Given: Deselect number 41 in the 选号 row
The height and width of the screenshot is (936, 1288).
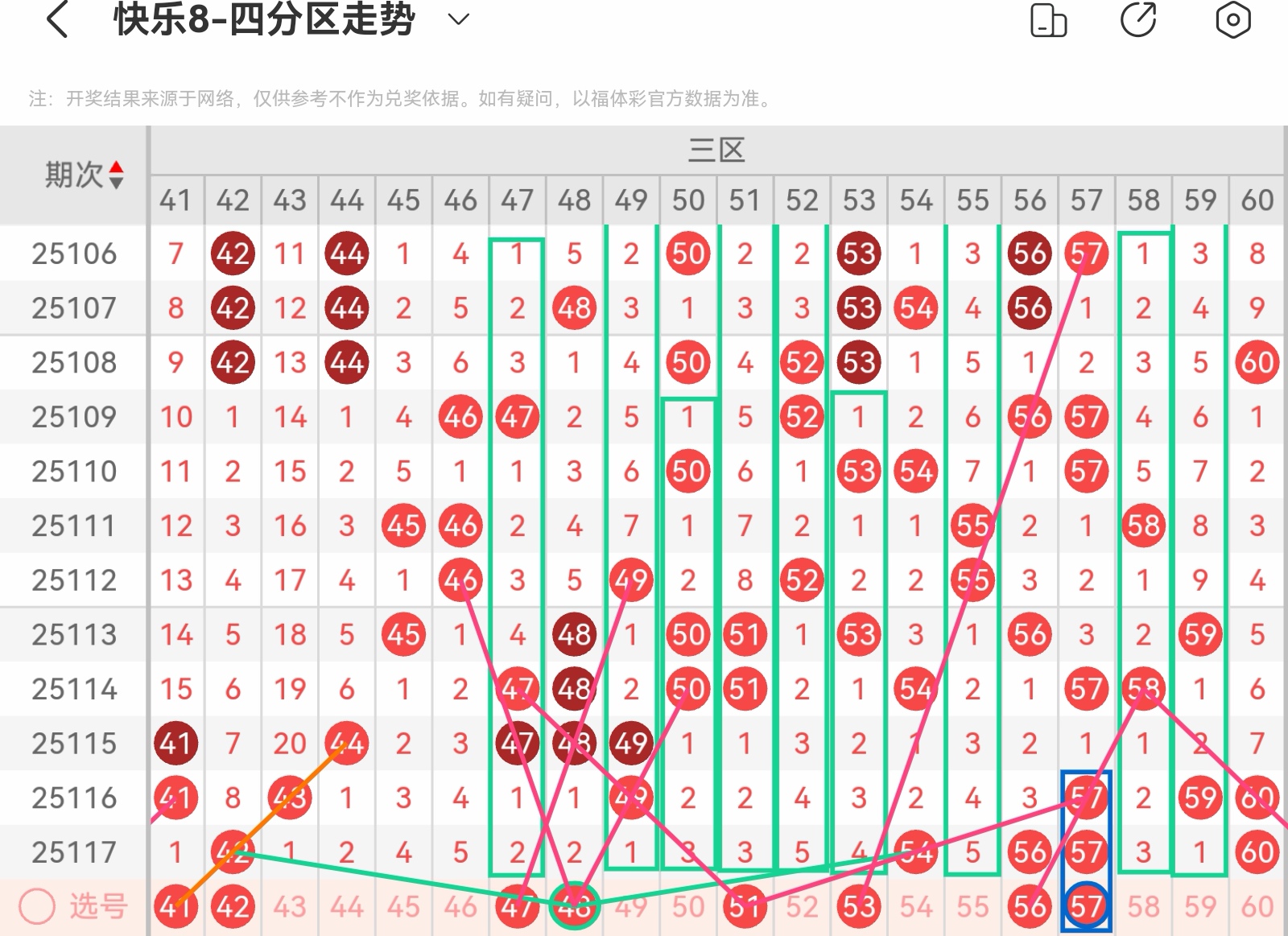Looking at the screenshot, I should 175,907.
